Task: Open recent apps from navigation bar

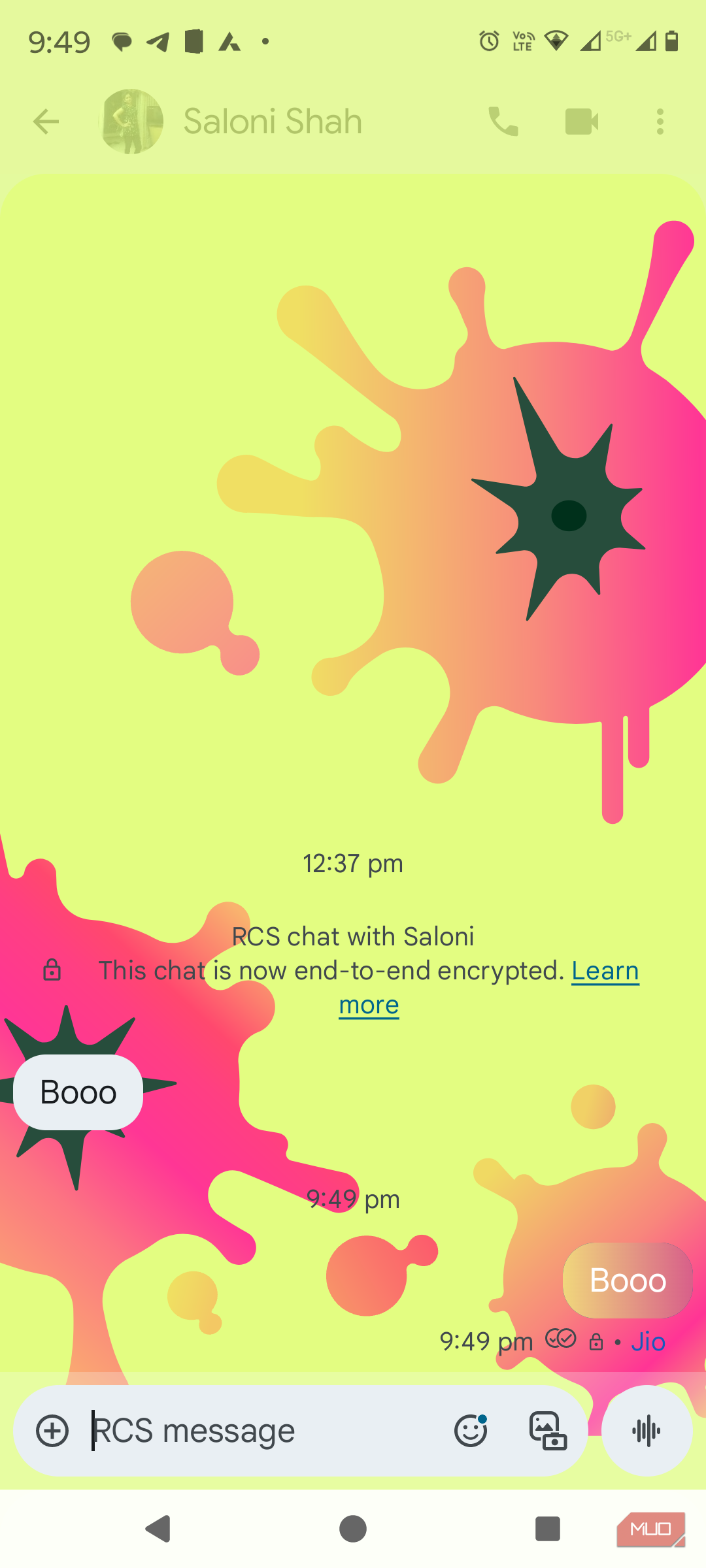Action: click(548, 1529)
